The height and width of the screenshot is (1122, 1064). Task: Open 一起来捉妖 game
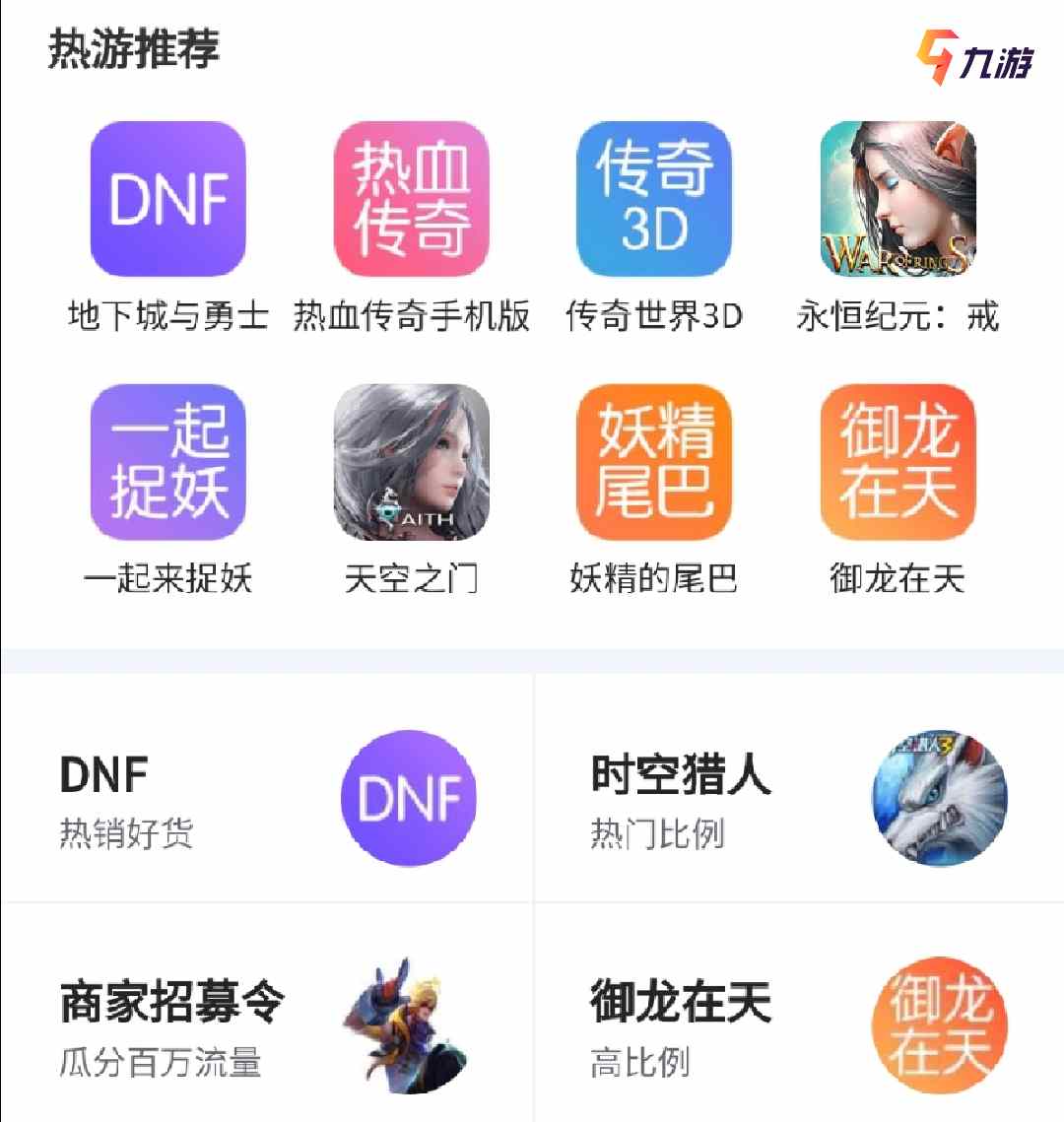(x=167, y=462)
